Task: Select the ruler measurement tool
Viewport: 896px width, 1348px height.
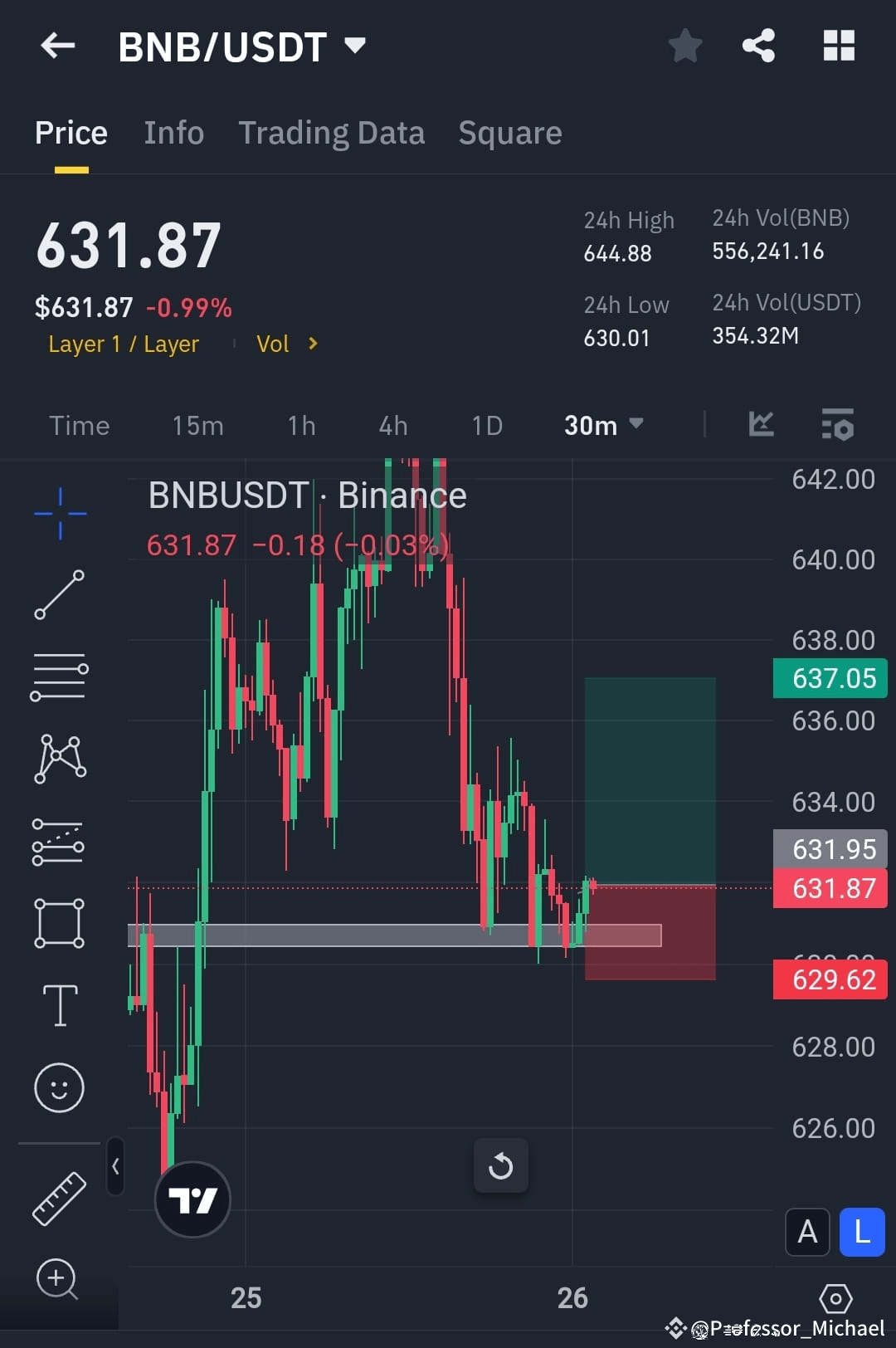Action: pos(59,1199)
